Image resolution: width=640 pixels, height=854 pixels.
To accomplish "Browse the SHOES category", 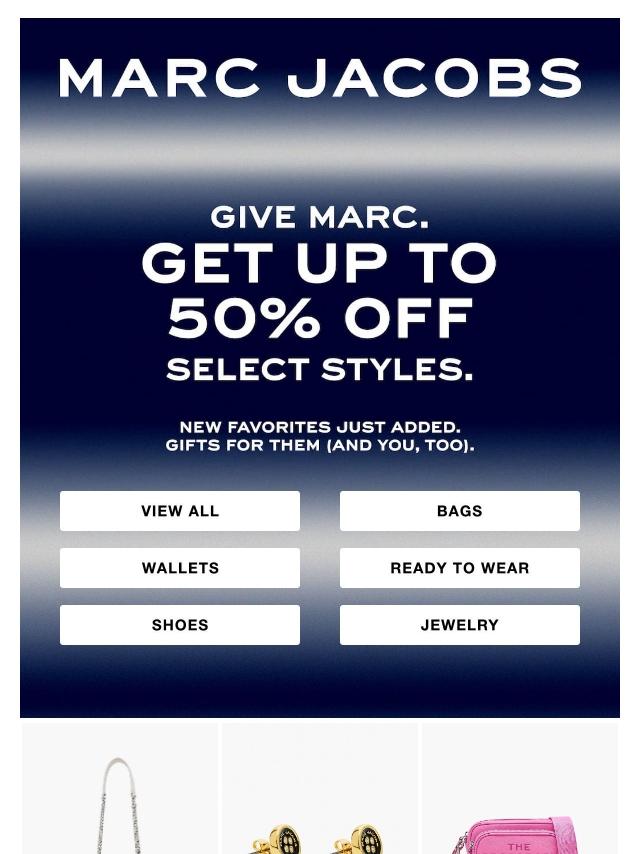I will [x=180, y=625].
